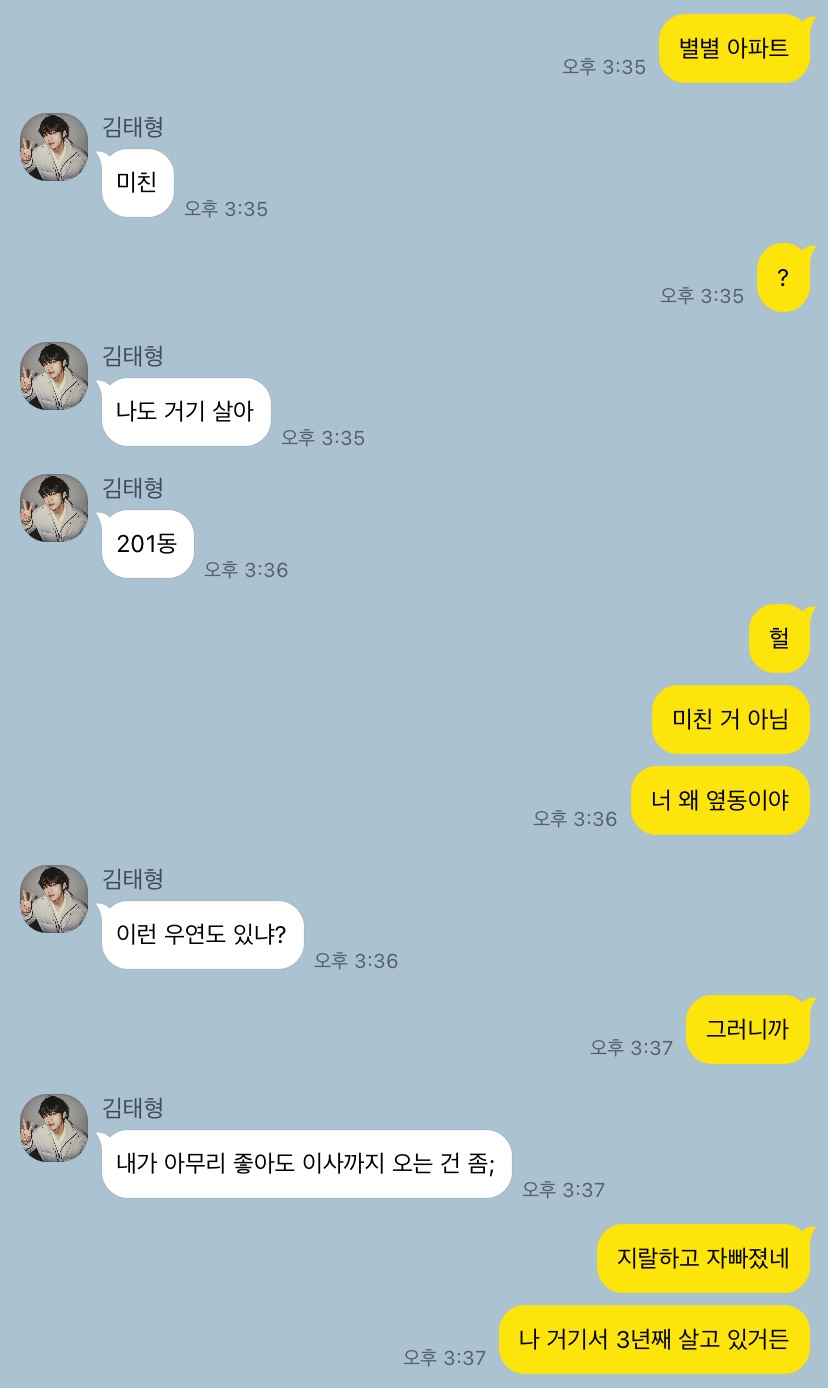Tap 김태형's avatar next to '나도 거기 살아'
This screenshot has width=828, height=1388.
click(54, 376)
